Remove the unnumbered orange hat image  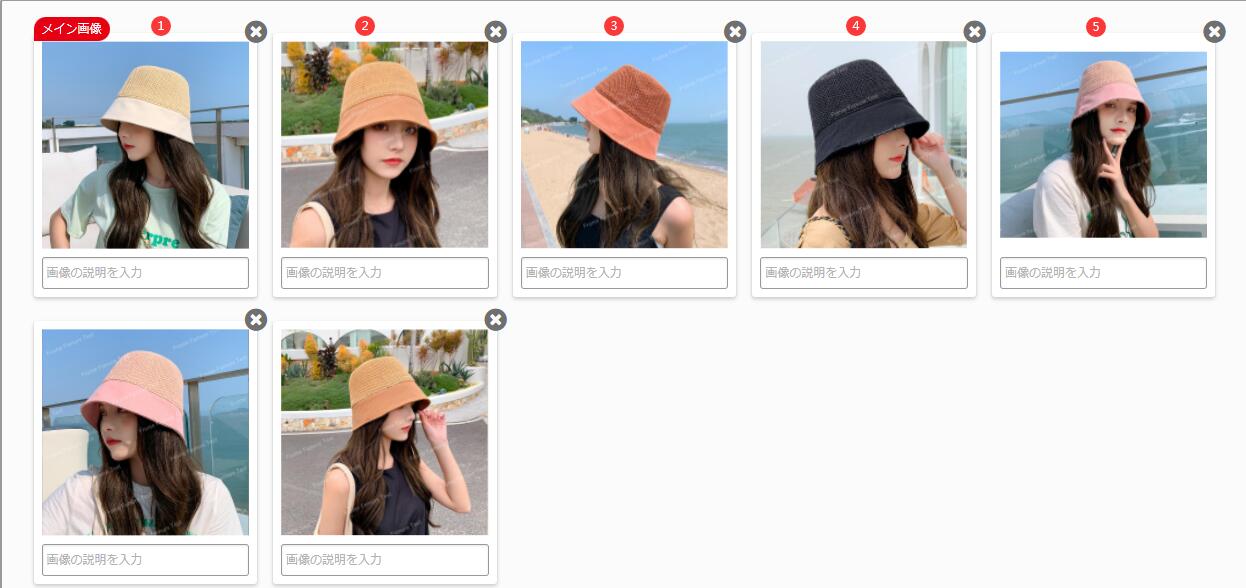point(496,319)
